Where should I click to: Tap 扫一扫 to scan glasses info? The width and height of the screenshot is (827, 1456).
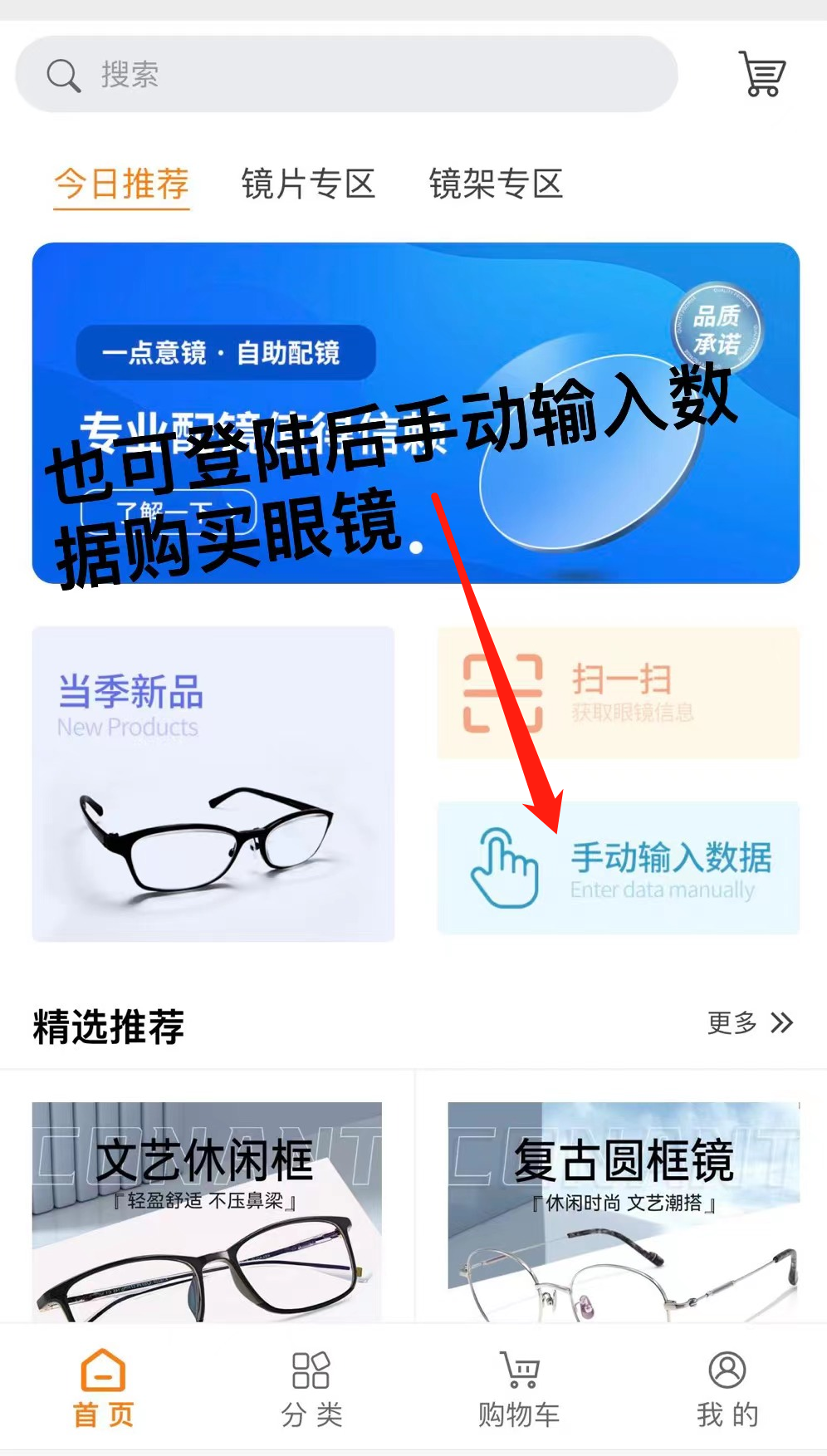(618, 693)
